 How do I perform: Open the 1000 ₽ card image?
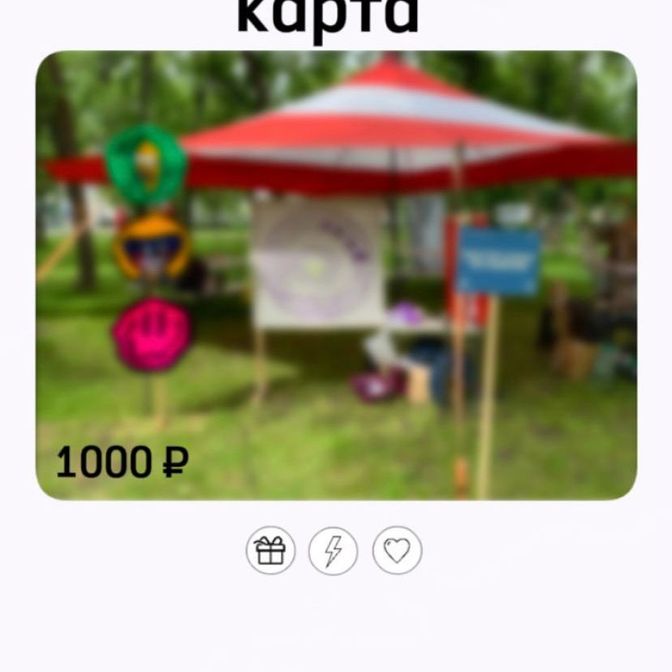pos(336,275)
